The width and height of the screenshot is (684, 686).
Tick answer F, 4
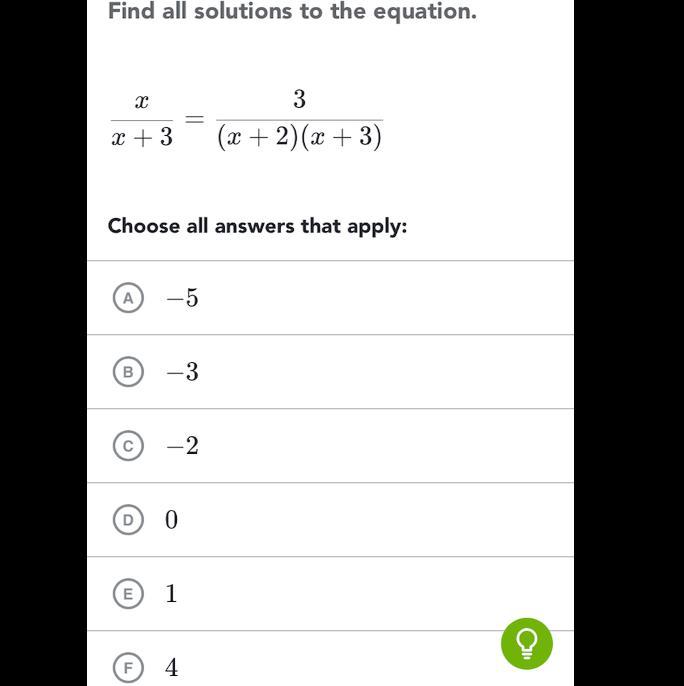tap(127, 667)
